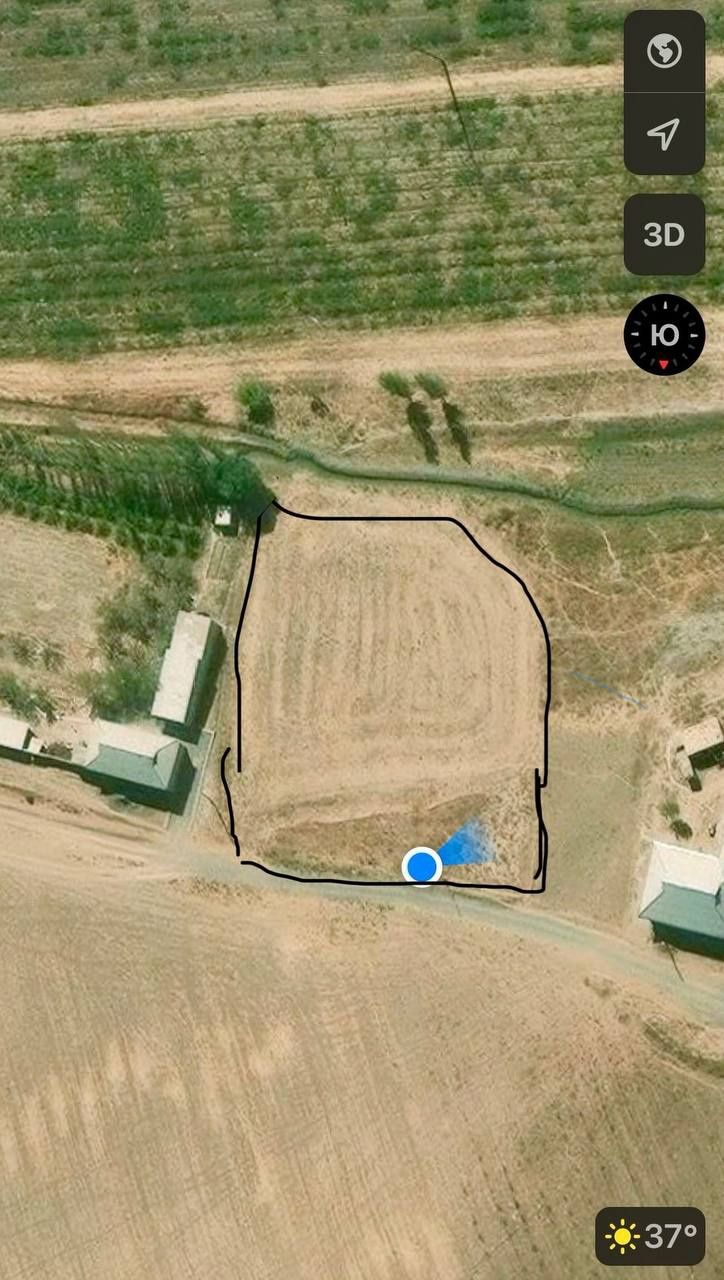
Task: Switch the map to 3D view
Action: pos(664,235)
